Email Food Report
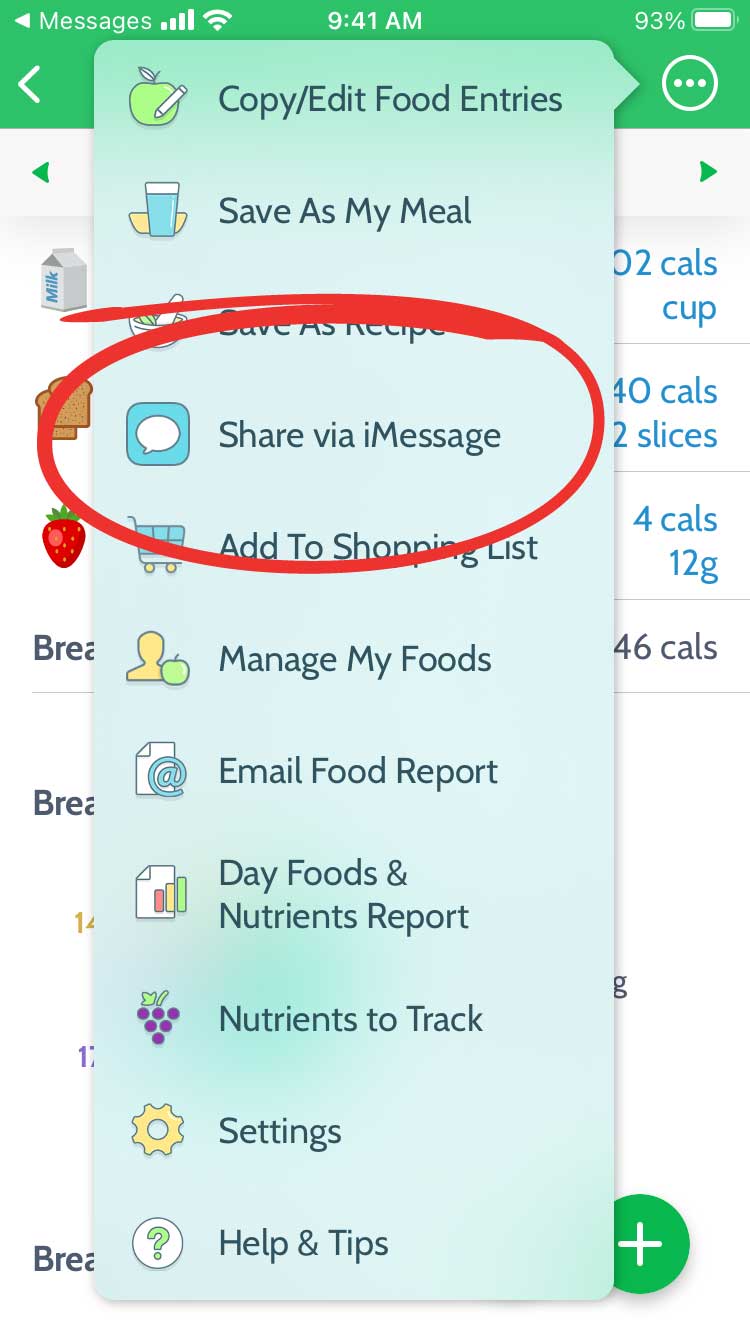This screenshot has width=750, height=1334. click(358, 771)
